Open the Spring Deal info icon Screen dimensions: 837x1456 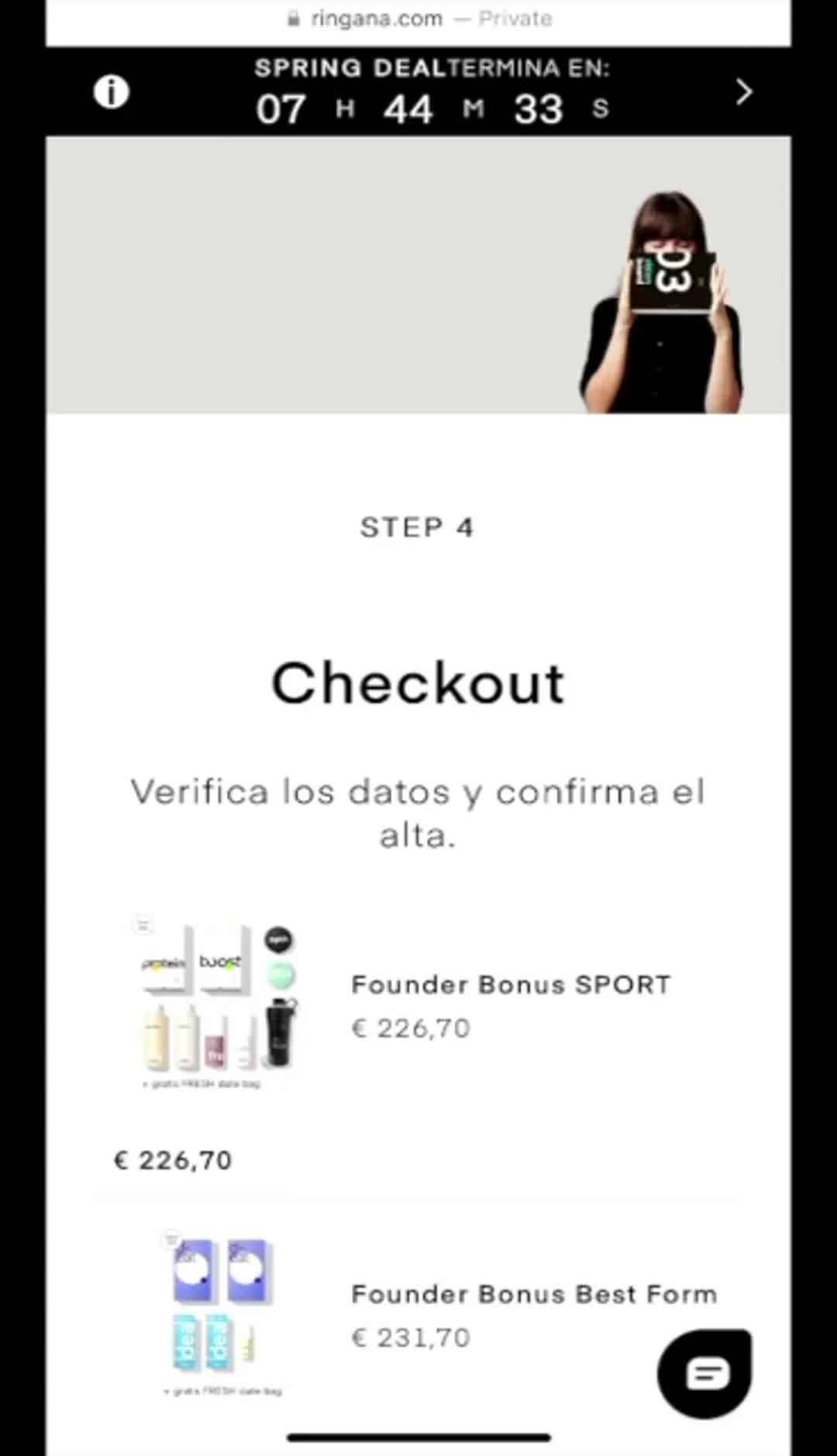tap(111, 93)
